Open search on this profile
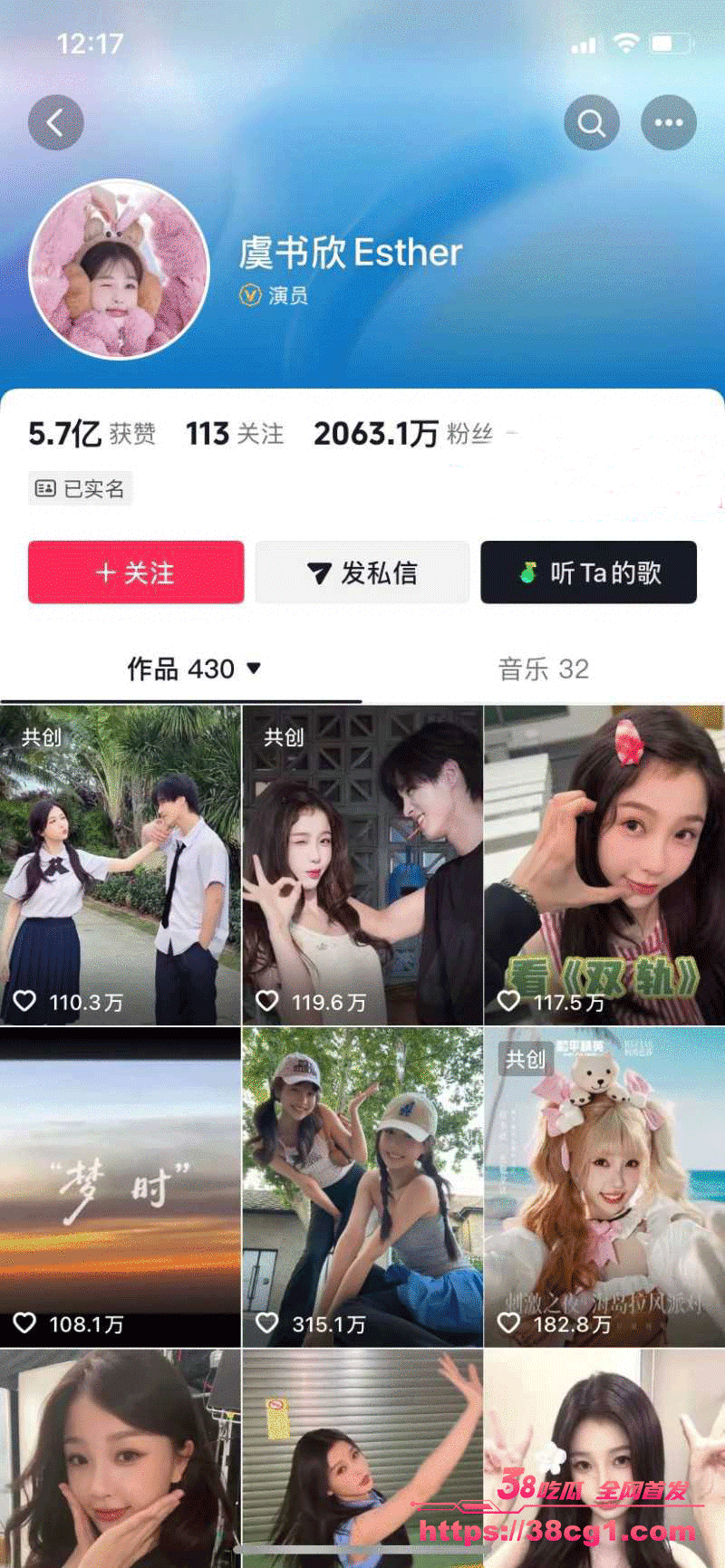 [x=592, y=122]
